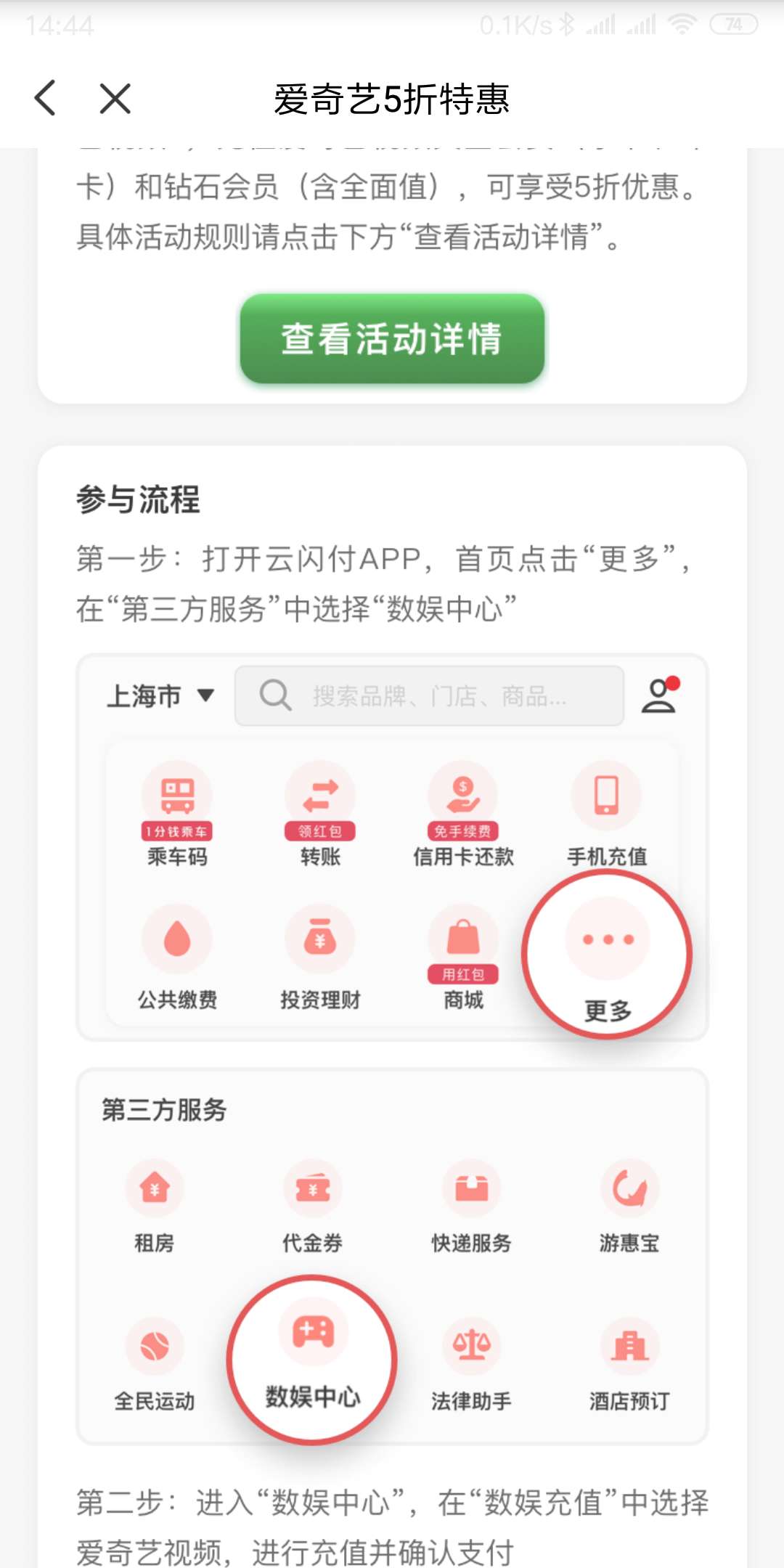Viewport: 784px width, 1568px height.
Task: Go back using the arrow icon
Action: point(45,98)
